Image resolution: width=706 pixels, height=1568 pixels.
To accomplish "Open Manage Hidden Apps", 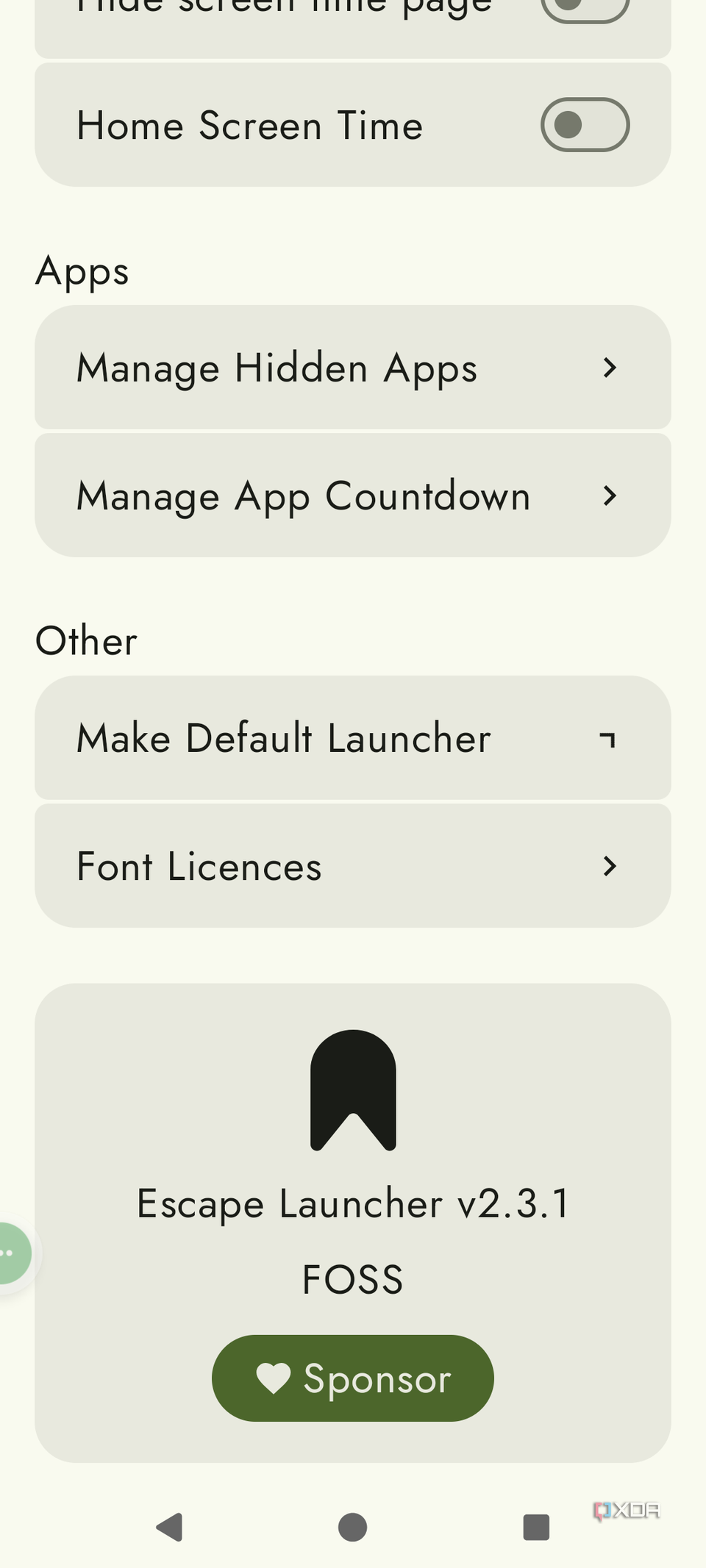I will click(x=353, y=368).
